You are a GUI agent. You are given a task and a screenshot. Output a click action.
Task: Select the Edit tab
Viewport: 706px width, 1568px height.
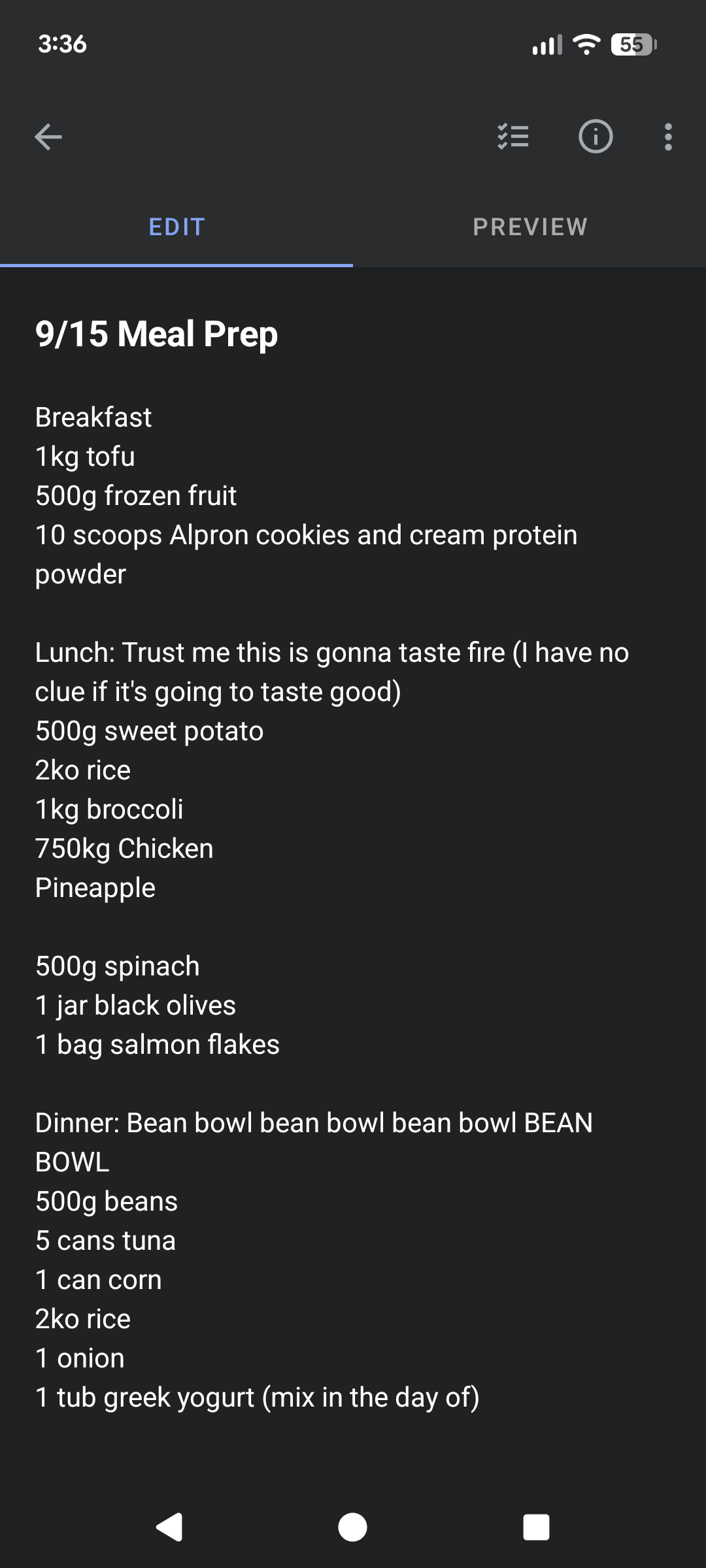pos(176,227)
